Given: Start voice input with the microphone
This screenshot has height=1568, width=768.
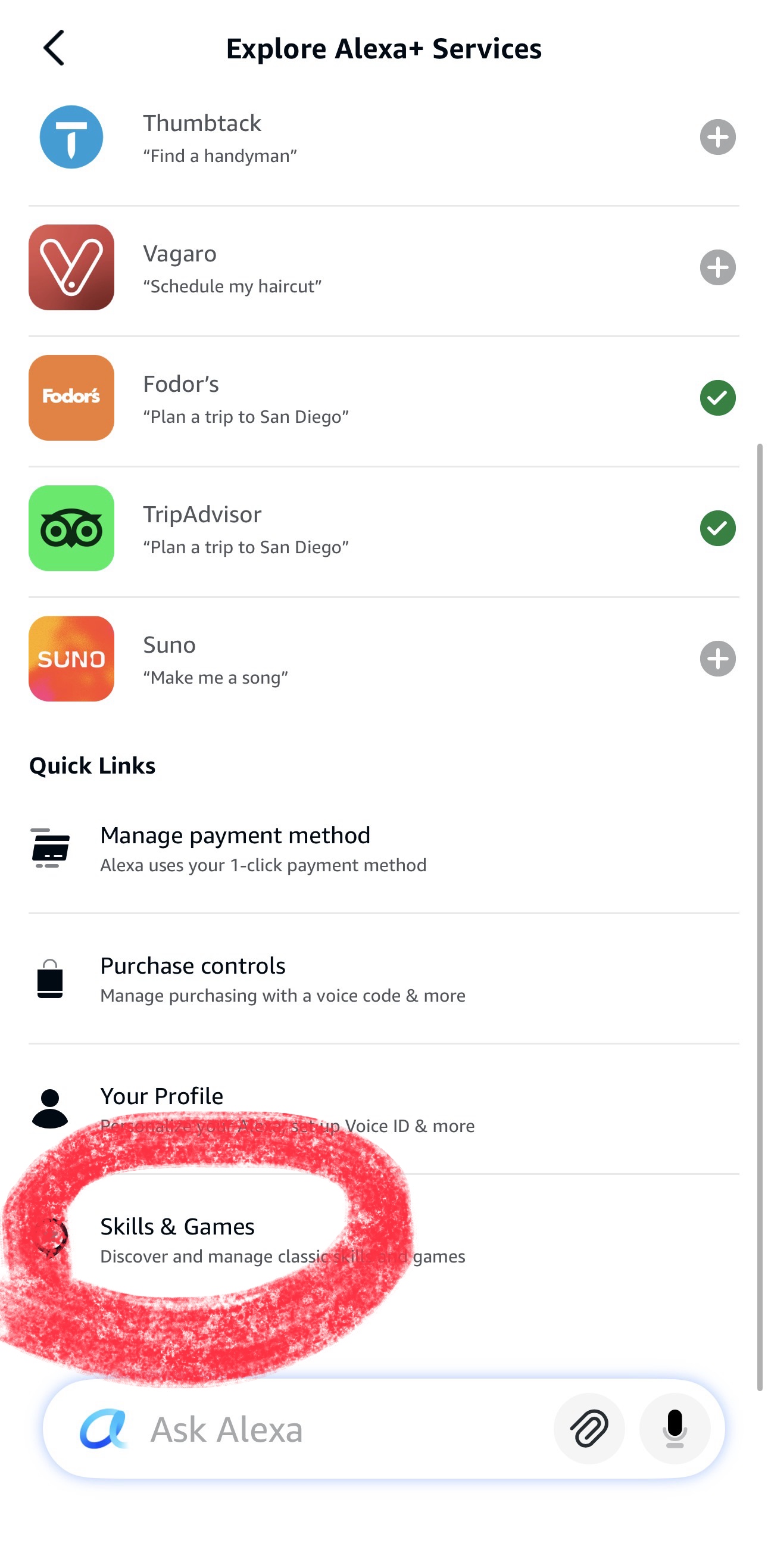Looking at the screenshot, I should pyautogui.click(x=675, y=1429).
